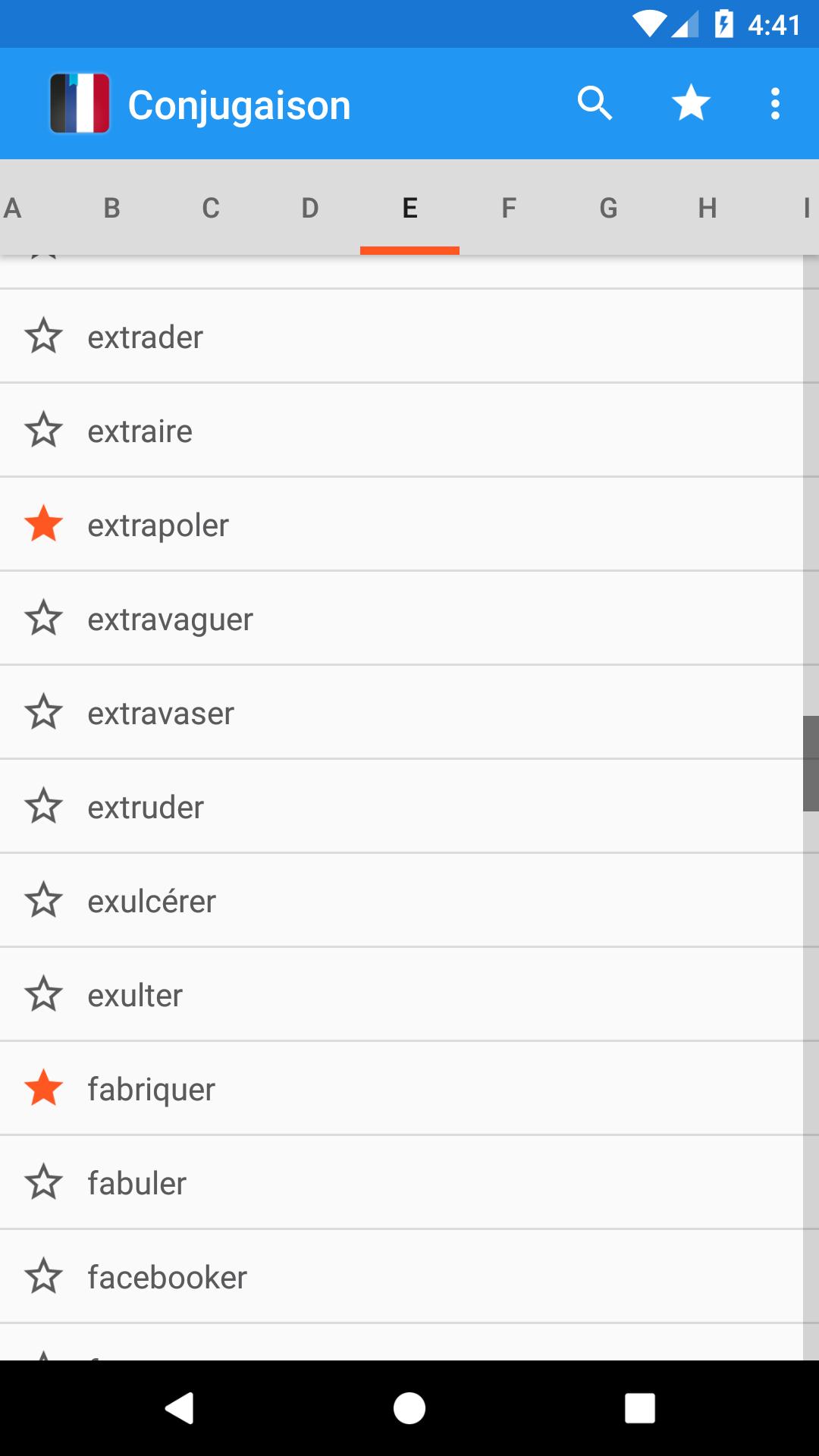The height and width of the screenshot is (1456, 819).
Task: Show favorites via the app bar star
Action: [x=691, y=103]
